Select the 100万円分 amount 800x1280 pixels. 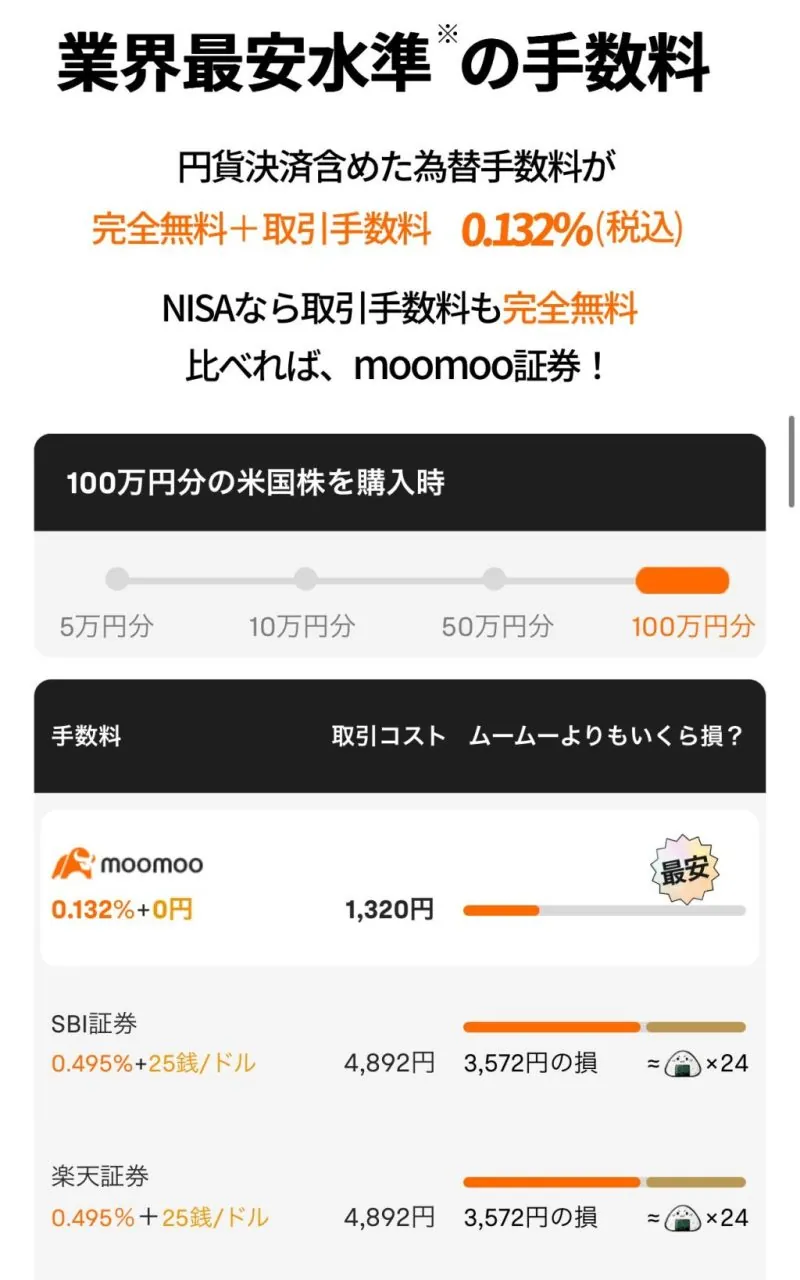(x=683, y=580)
